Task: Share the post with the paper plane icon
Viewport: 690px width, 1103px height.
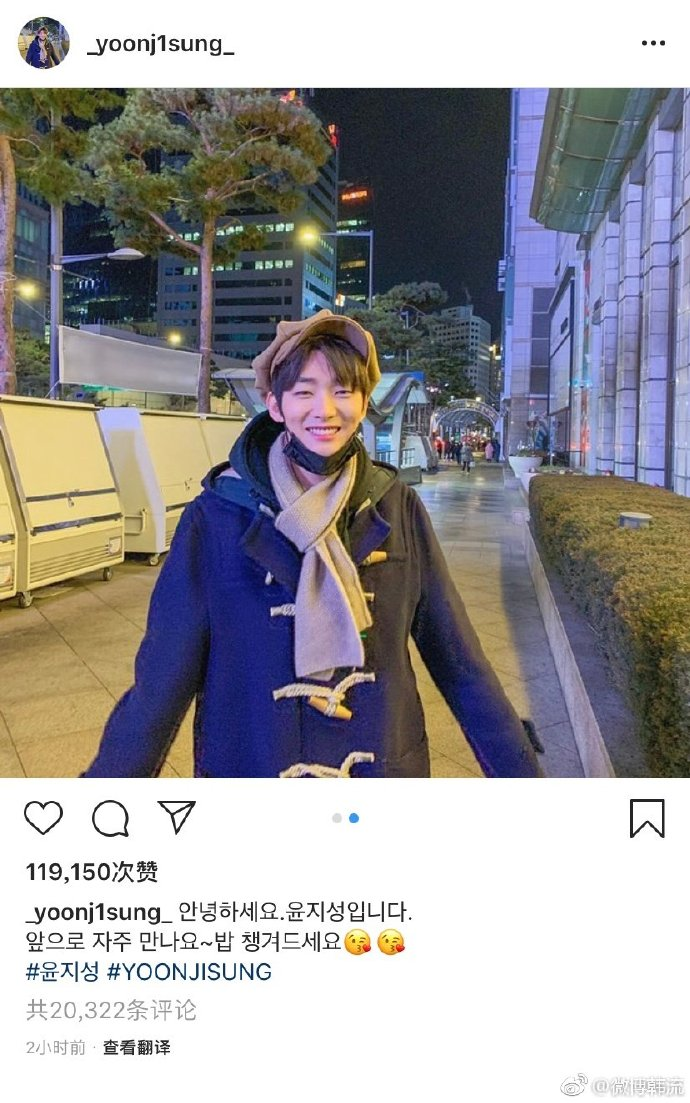Action: [177, 817]
